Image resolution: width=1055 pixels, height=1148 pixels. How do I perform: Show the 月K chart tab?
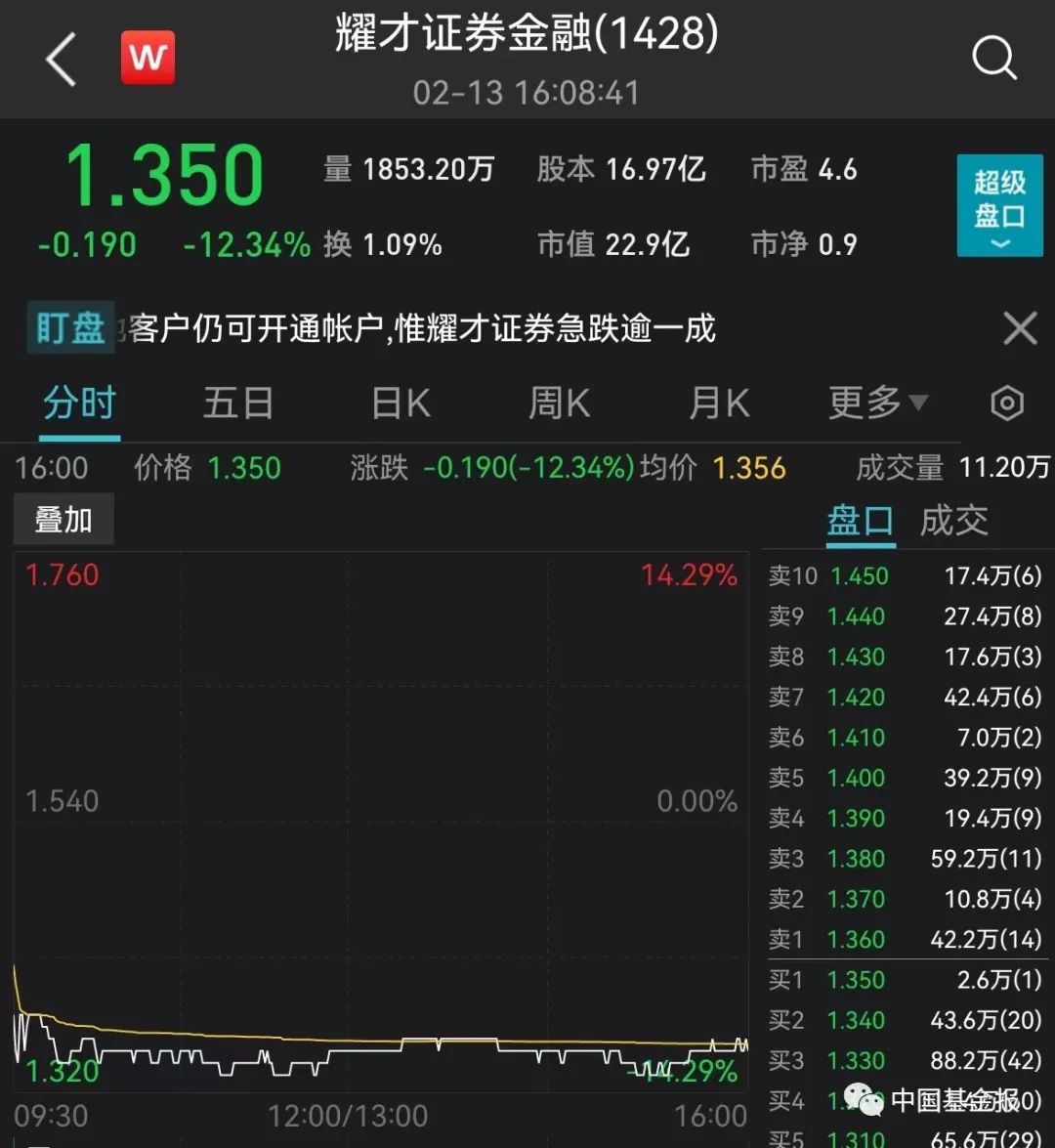pos(719,403)
